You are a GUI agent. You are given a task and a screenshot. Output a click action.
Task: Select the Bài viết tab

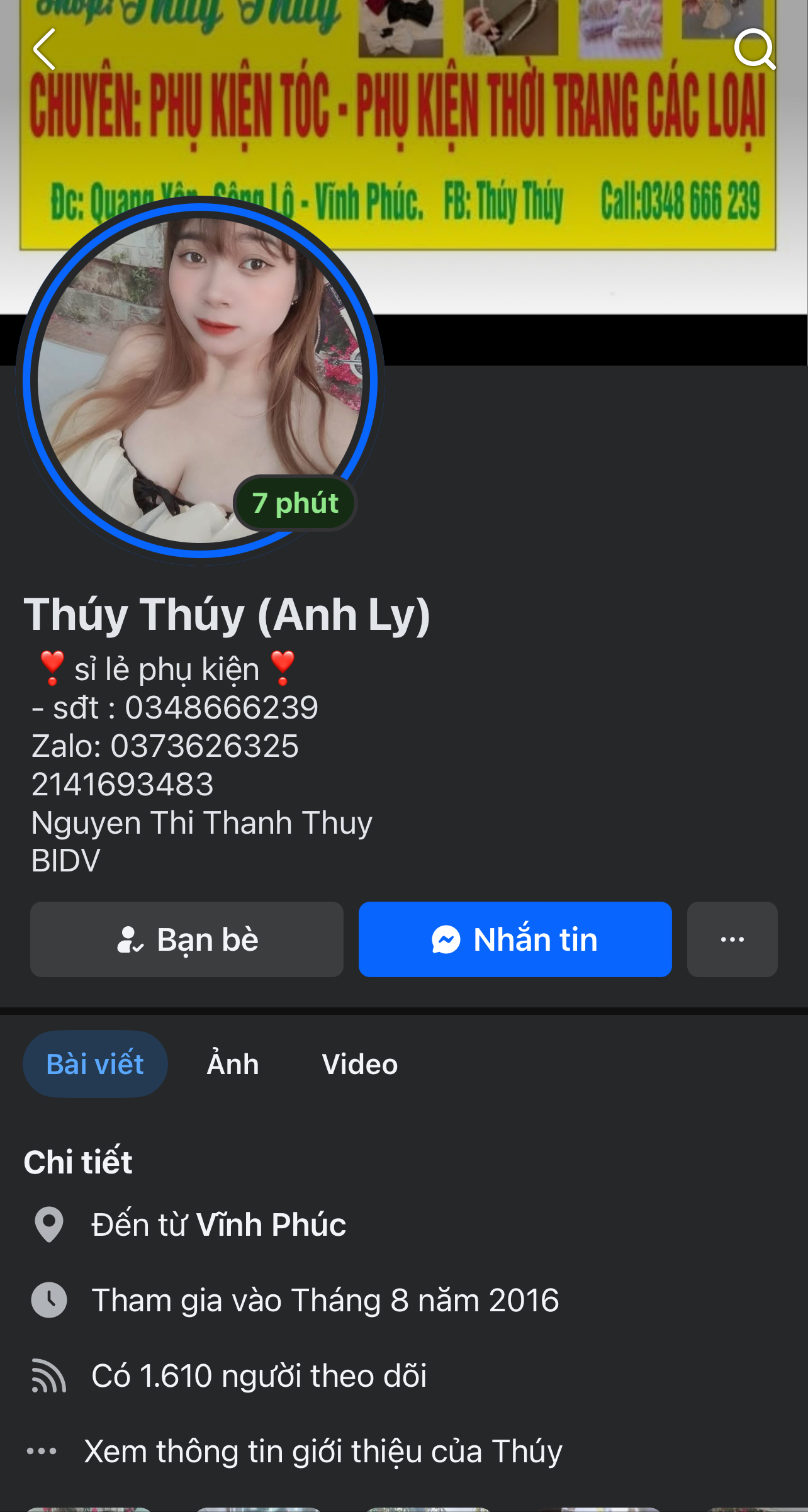point(95,1064)
